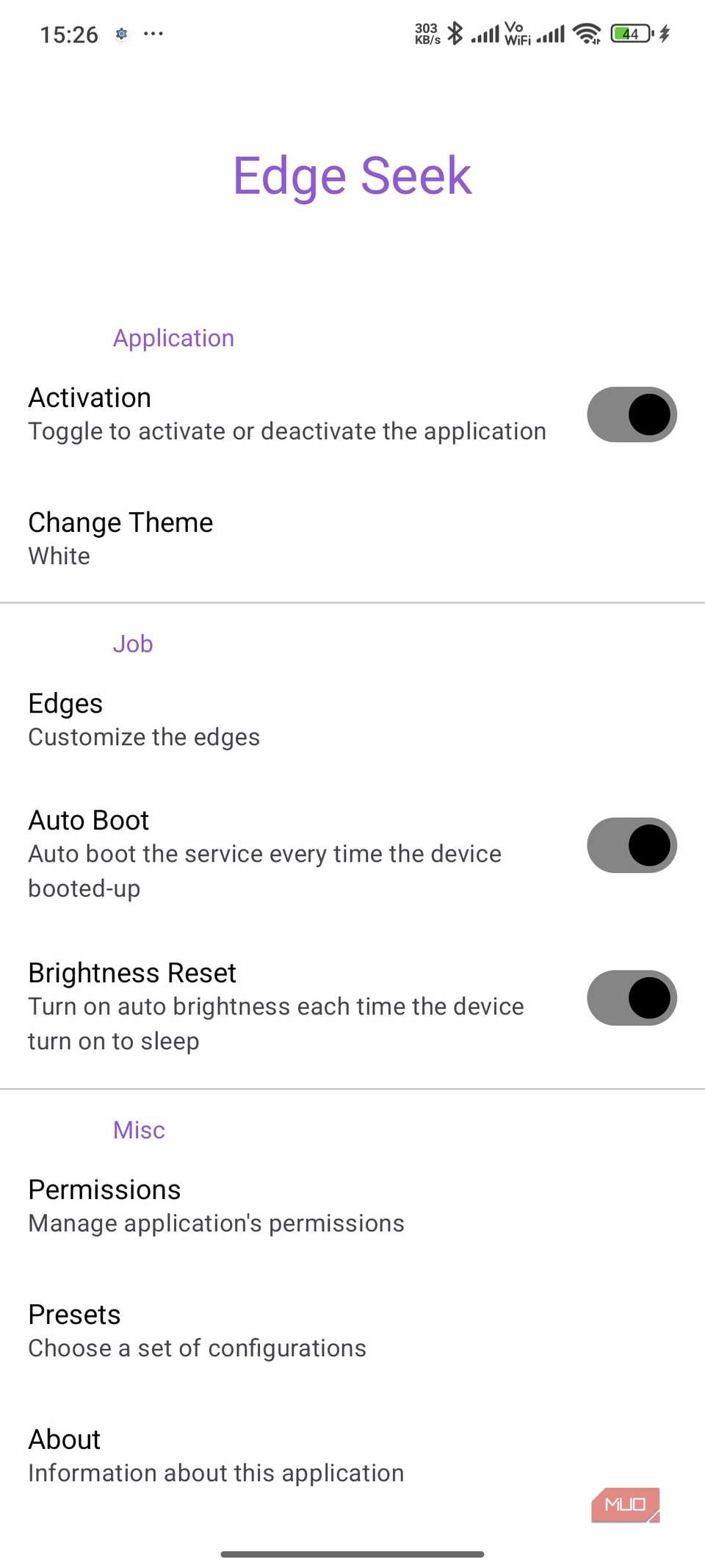This screenshot has width=705, height=1568.
Task: View information in the About section
Action: [x=216, y=1455]
